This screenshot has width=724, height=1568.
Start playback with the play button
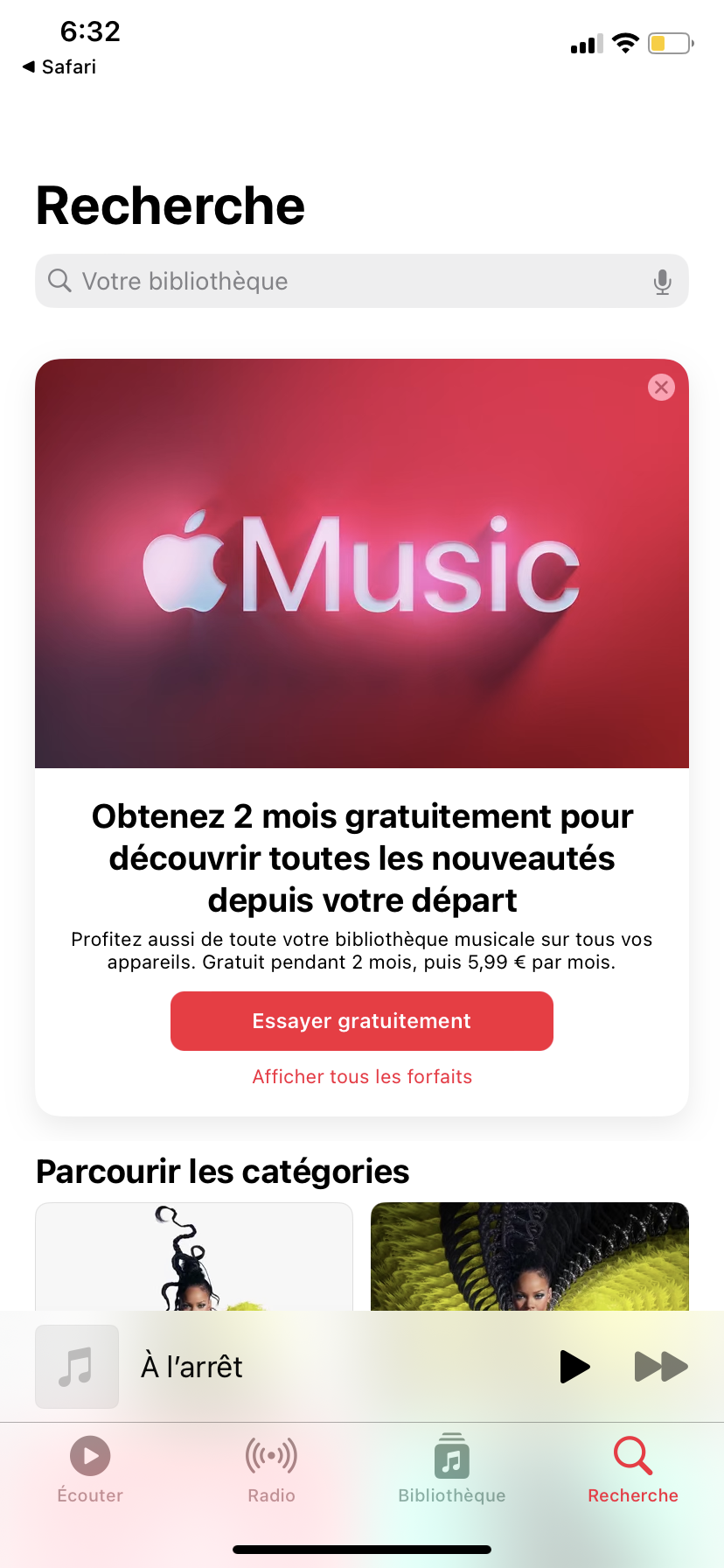click(574, 1366)
